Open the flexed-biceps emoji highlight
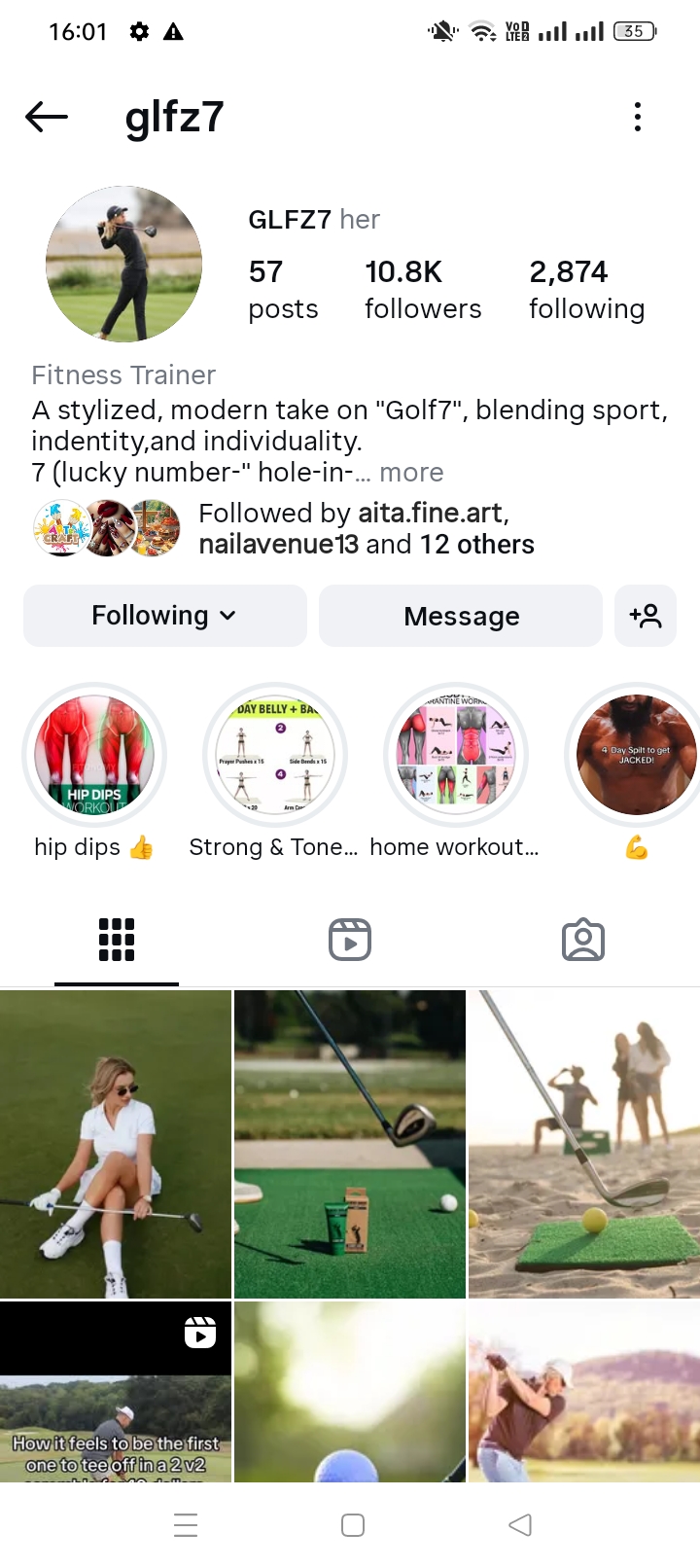The image size is (700, 1568). [636, 755]
